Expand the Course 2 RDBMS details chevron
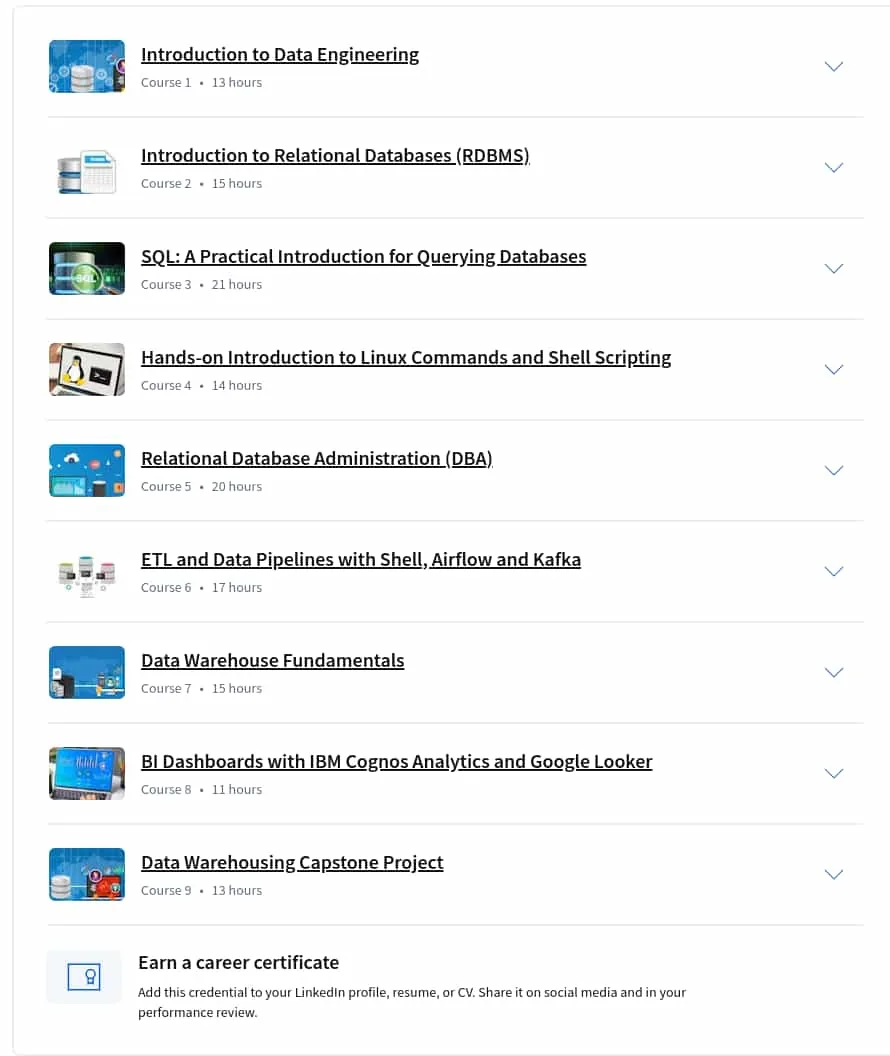This screenshot has width=890, height=1056. click(x=833, y=167)
